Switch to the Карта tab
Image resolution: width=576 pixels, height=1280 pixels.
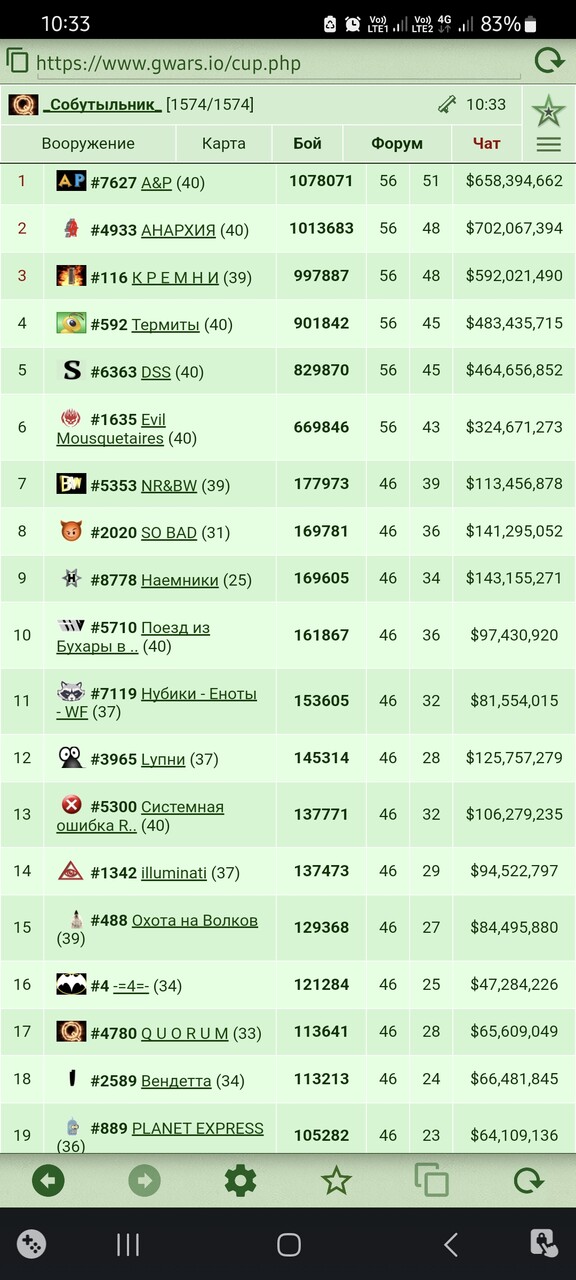coord(223,143)
